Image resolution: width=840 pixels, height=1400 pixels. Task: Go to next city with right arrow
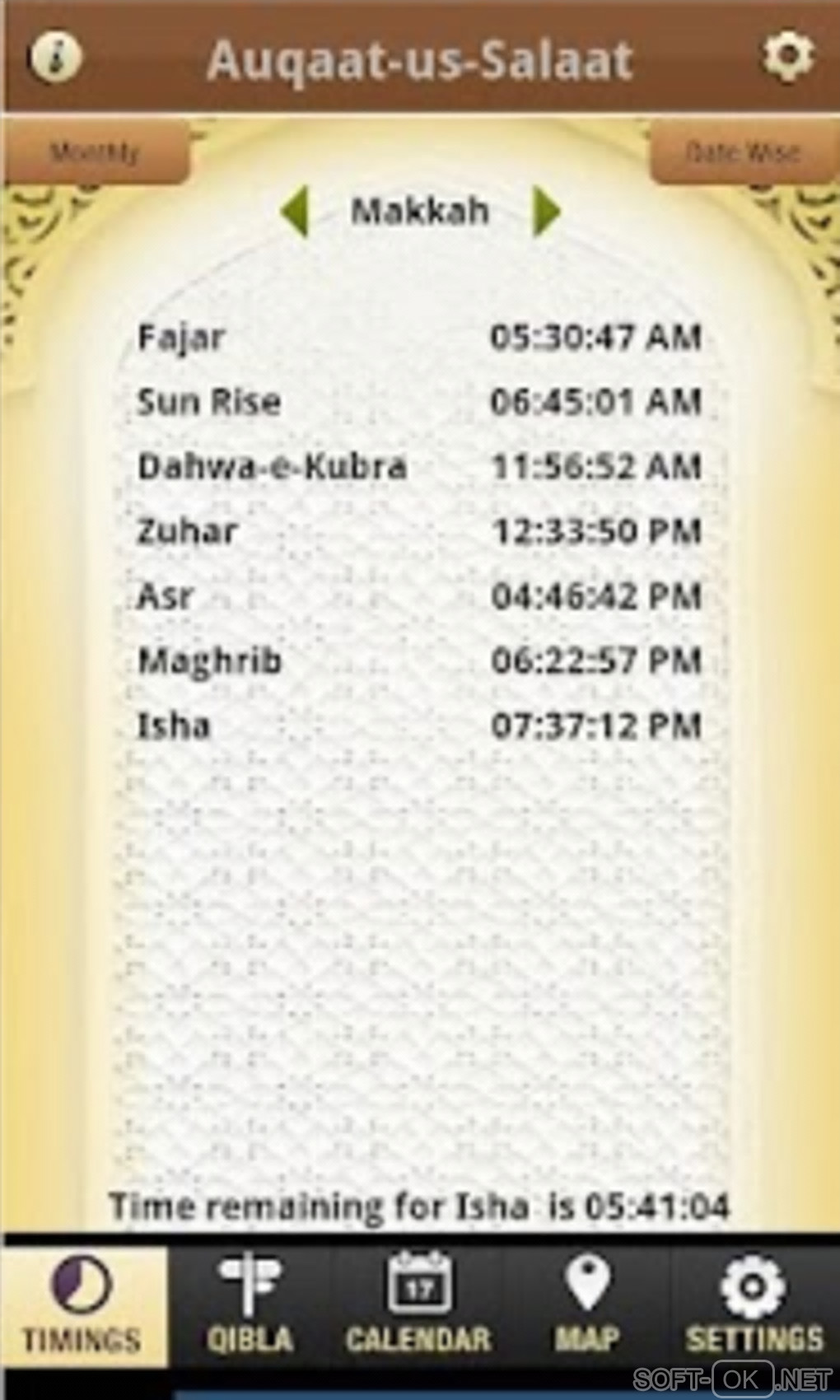pos(547,212)
